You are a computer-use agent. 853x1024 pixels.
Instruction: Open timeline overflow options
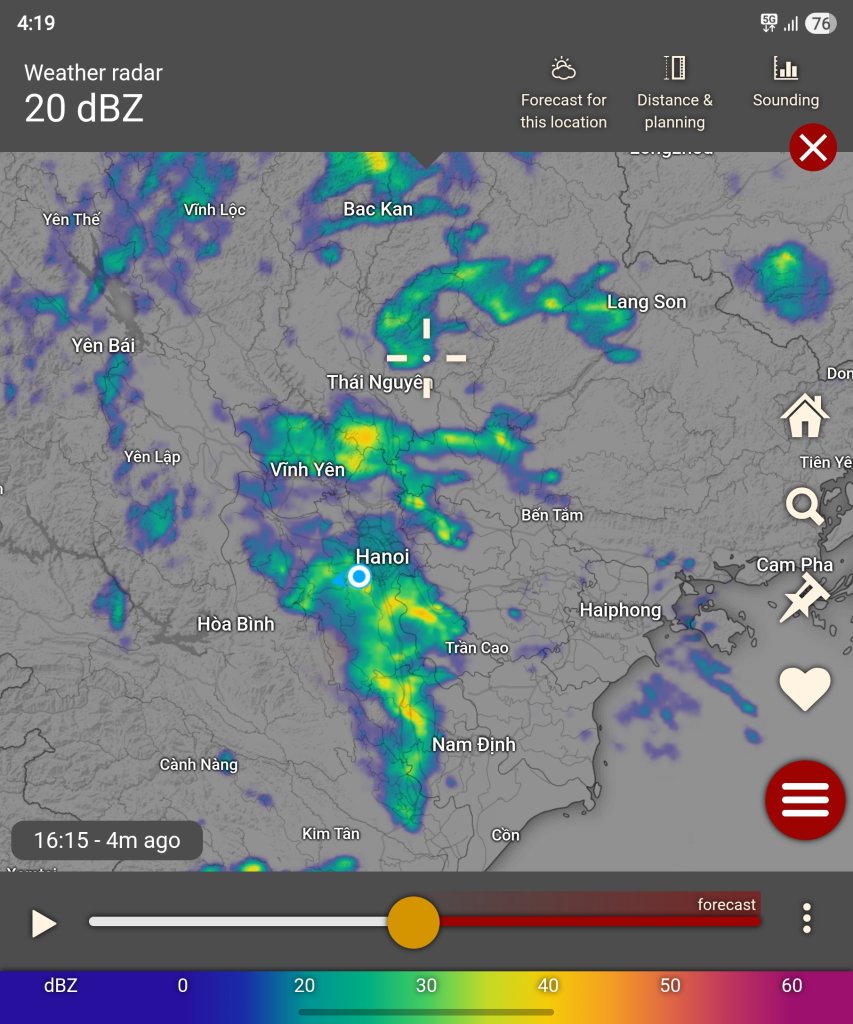pos(807,918)
